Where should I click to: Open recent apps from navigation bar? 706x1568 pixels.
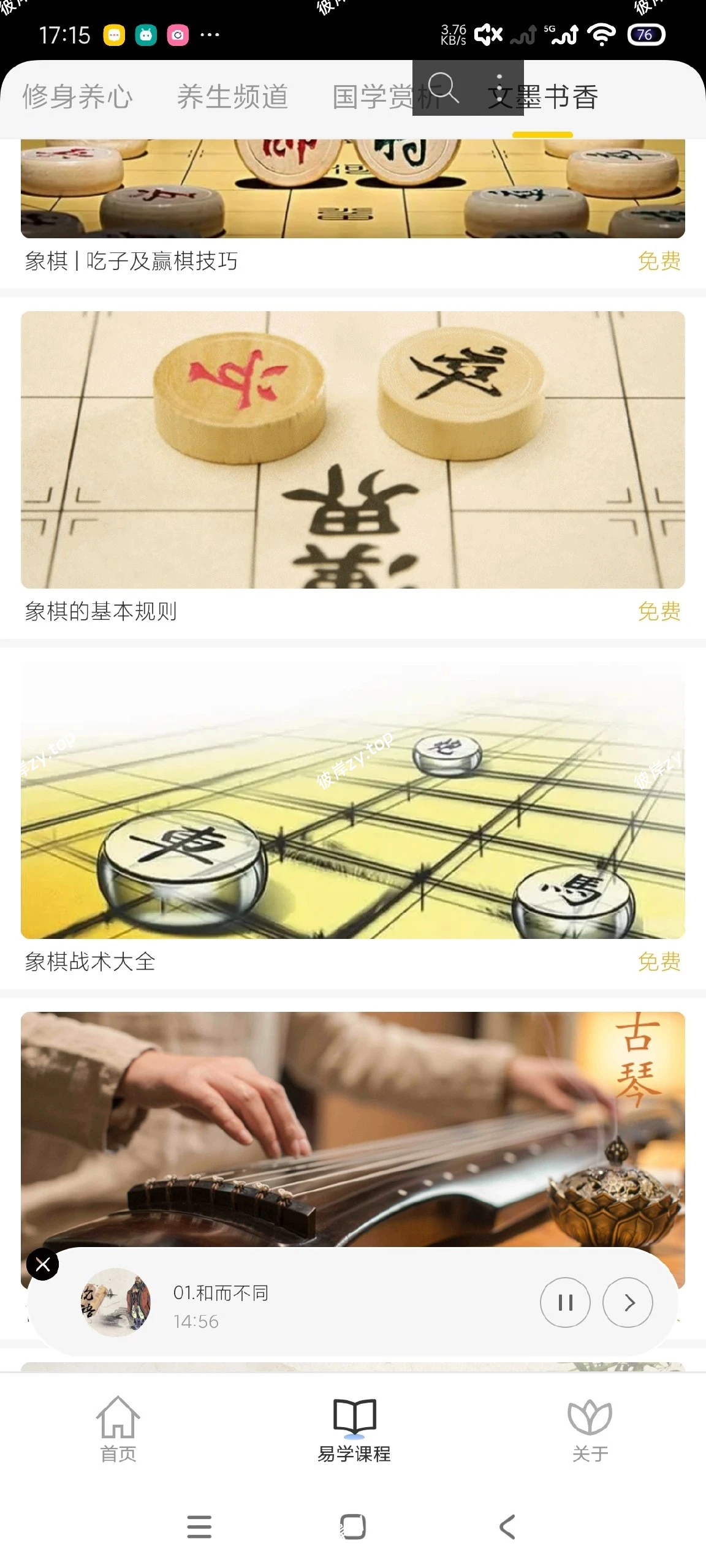199,1526
